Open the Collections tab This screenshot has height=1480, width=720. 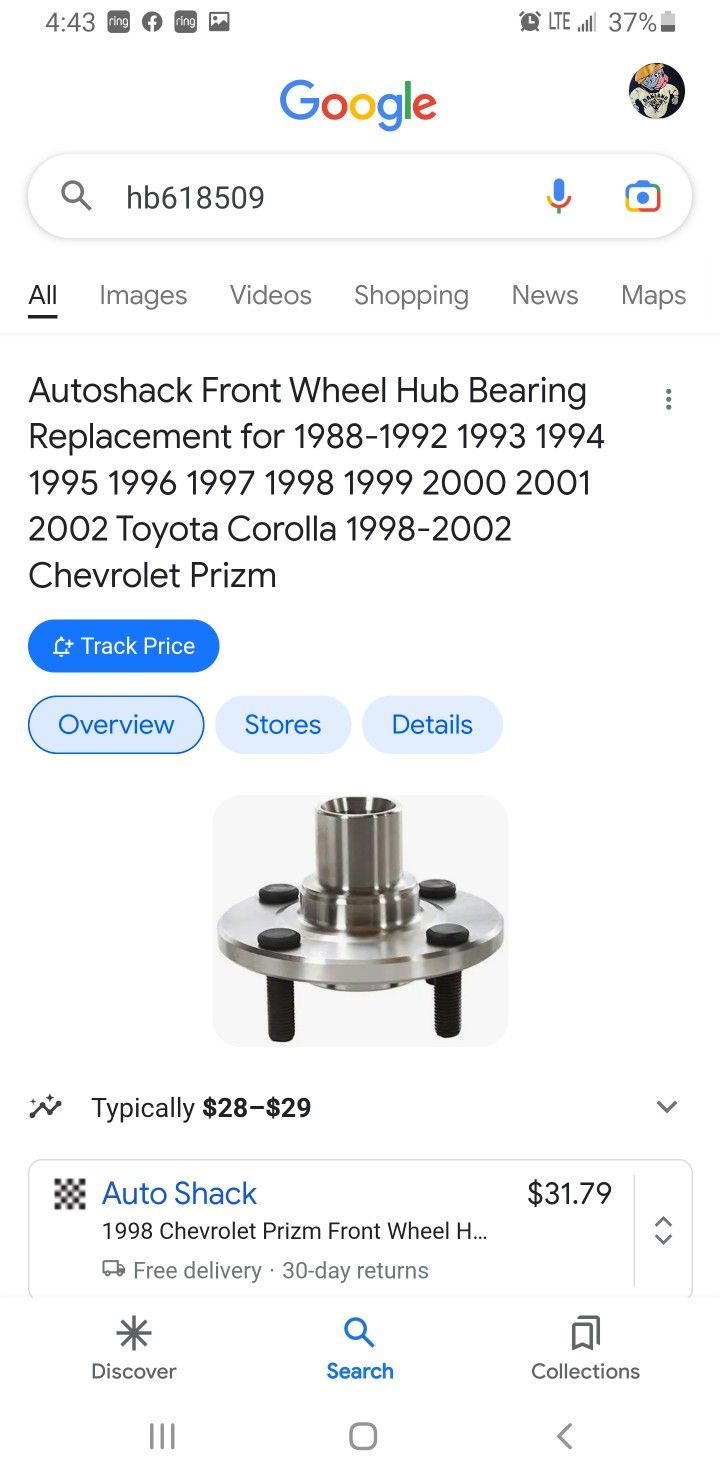click(x=585, y=1348)
